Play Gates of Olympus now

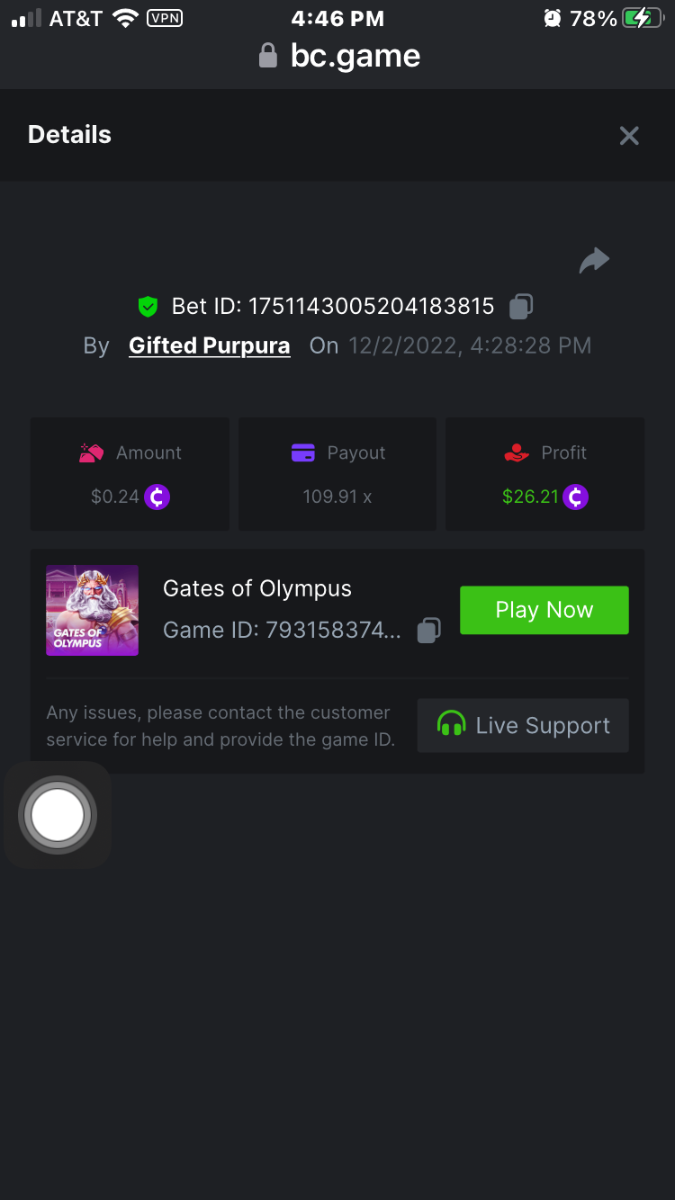[544, 610]
